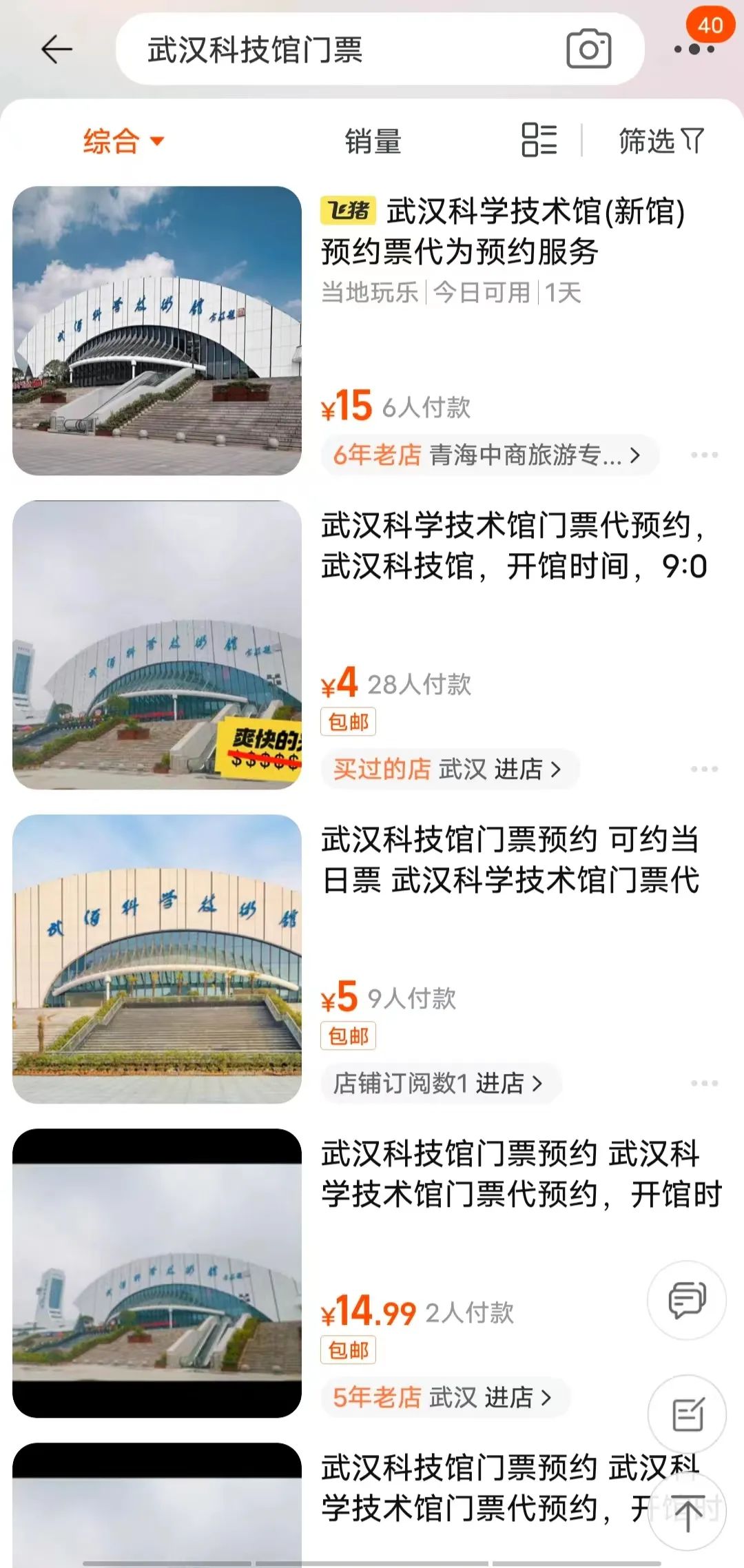The image size is (744, 1568).
Task: Open the 综合 sort dropdown
Action: coord(121,141)
